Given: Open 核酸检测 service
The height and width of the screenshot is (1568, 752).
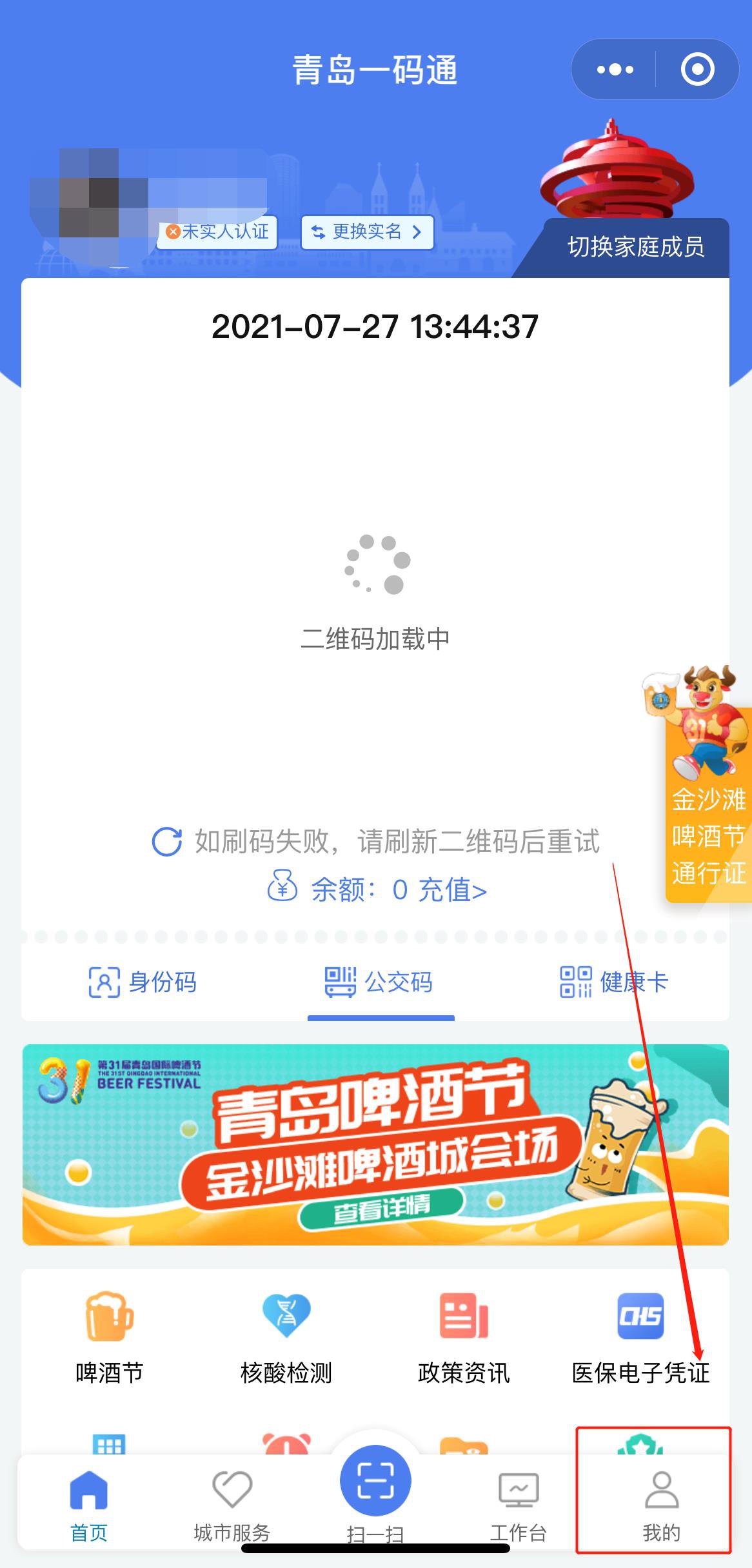Looking at the screenshot, I should point(286,1338).
